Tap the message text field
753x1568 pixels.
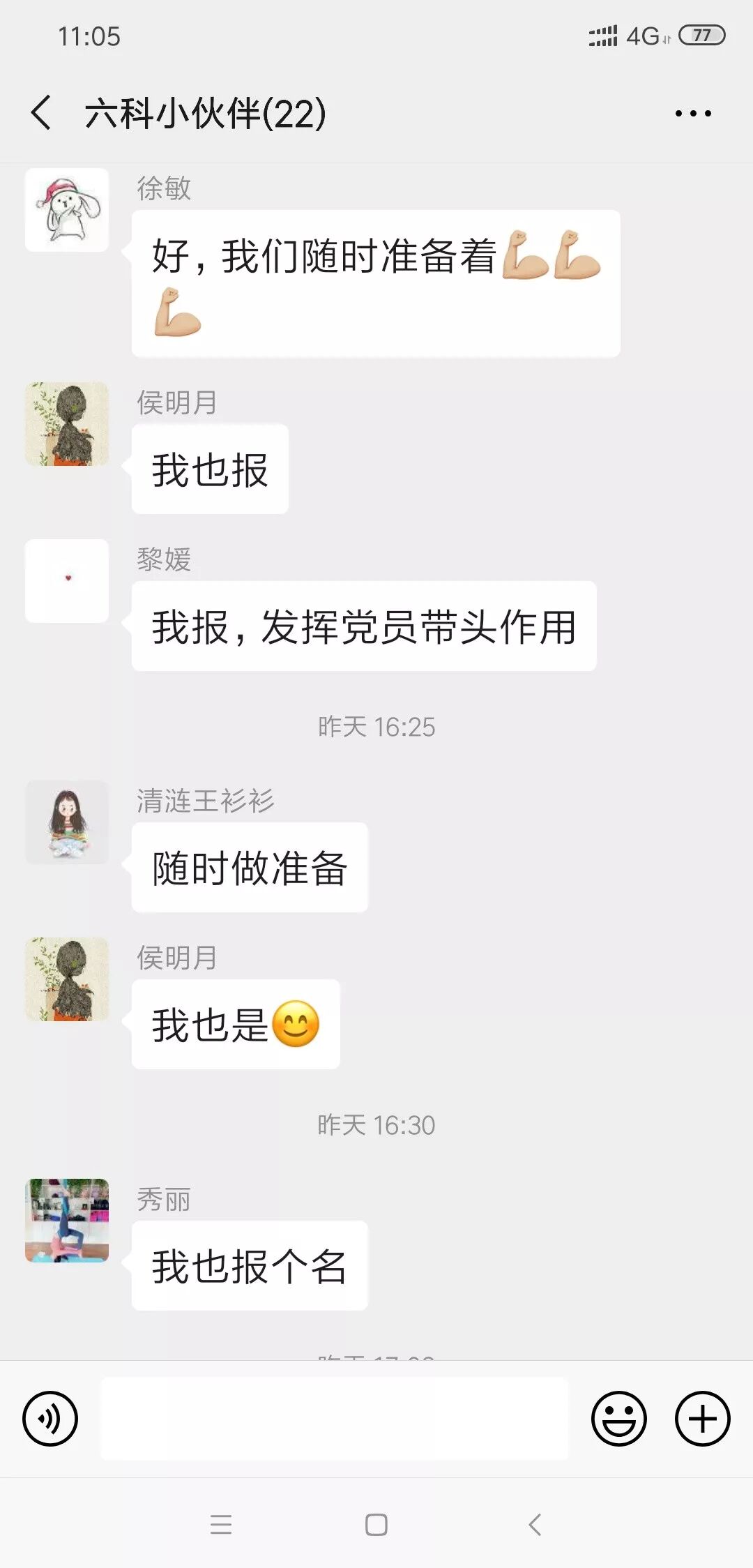pyautogui.click(x=335, y=1418)
